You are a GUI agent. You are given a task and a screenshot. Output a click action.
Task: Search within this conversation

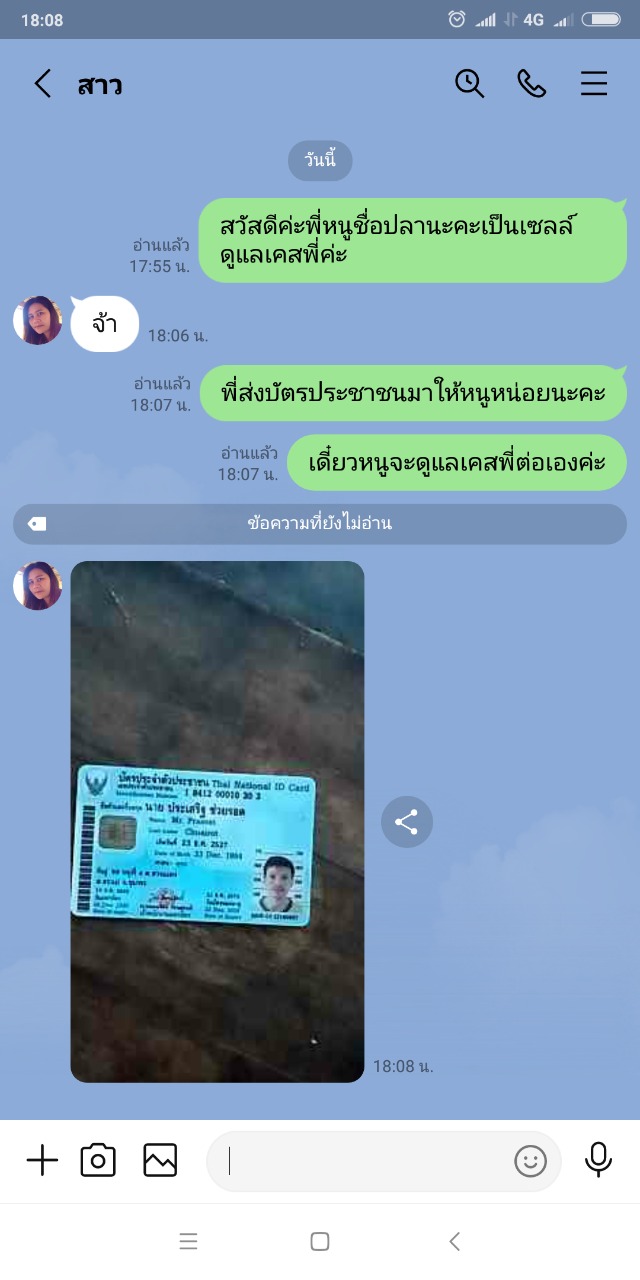click(469, 84)
